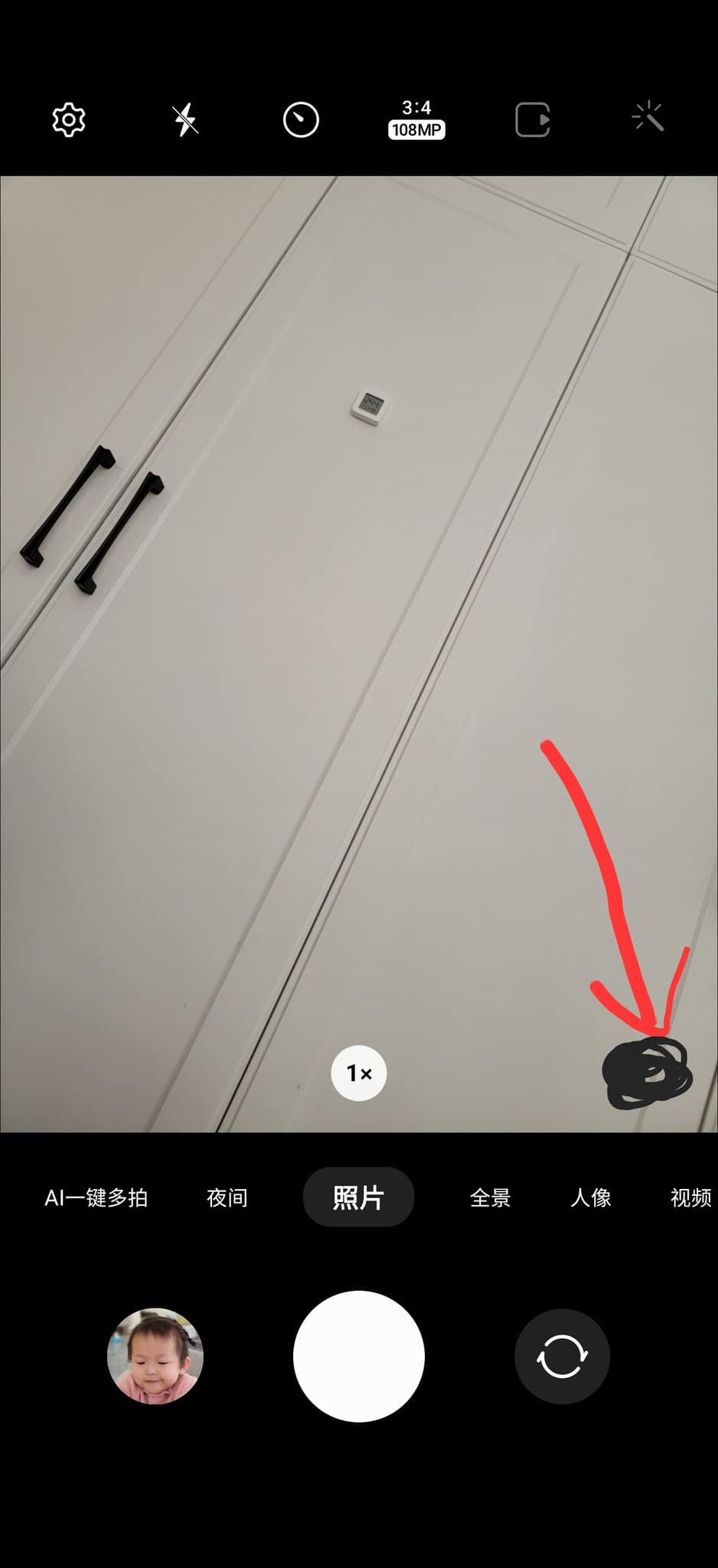Switch to 全景 panorama mode
This screenshot has width=718, height=1568.
(491, 1197)
